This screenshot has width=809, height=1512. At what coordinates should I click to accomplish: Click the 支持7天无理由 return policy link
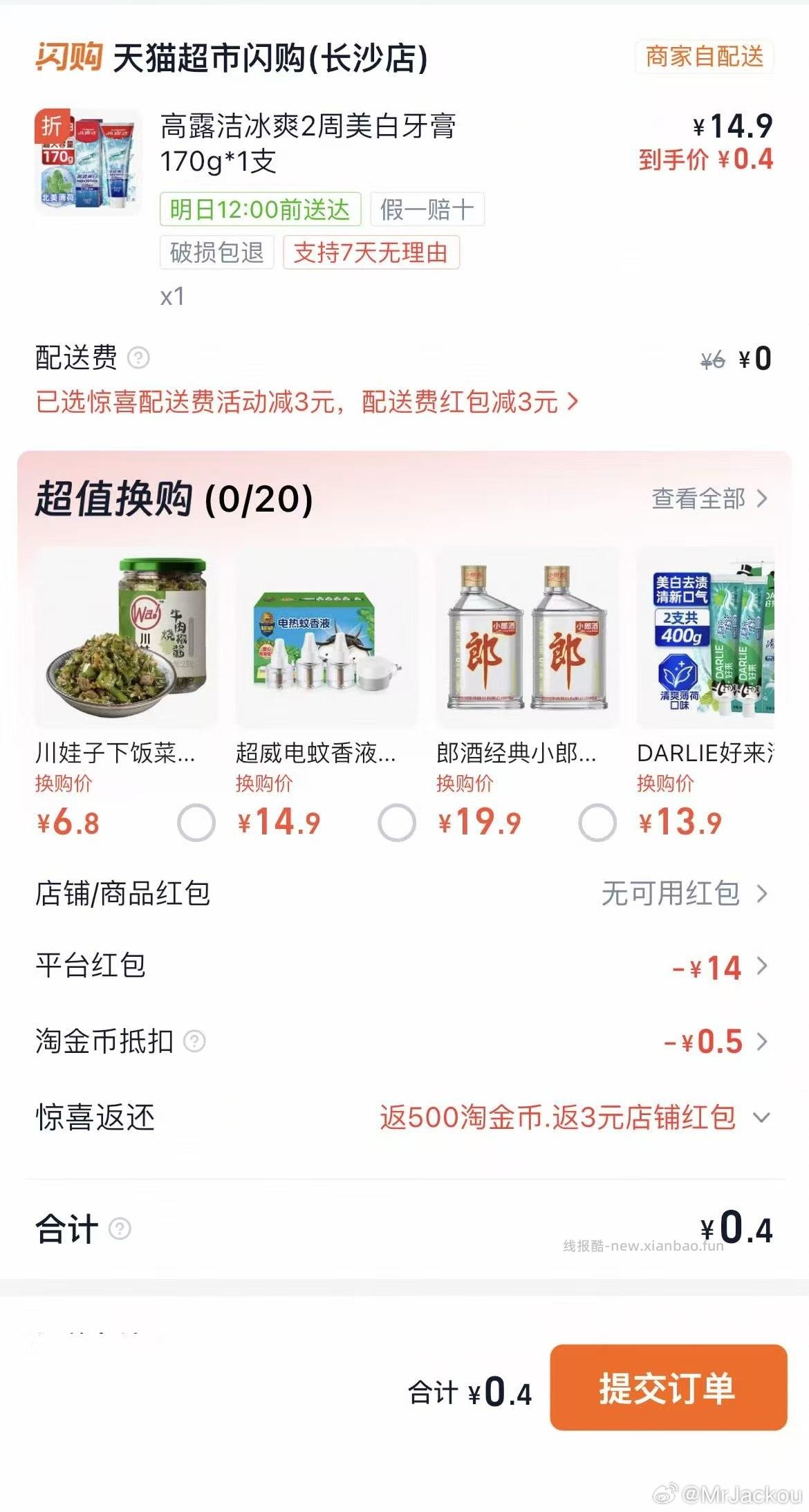(372, 254)
